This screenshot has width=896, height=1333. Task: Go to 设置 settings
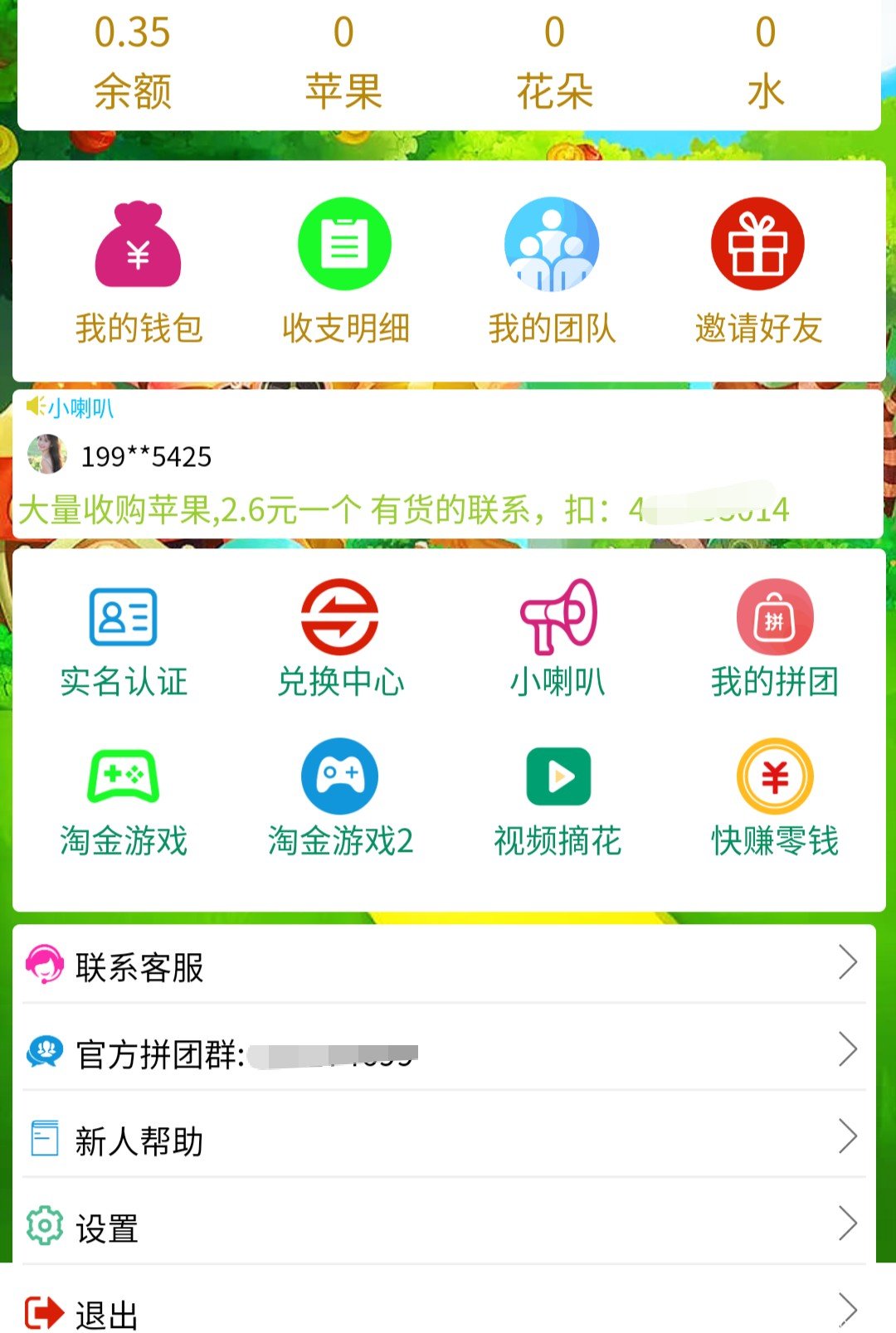pyautogui.click(x=444, y=1228)
